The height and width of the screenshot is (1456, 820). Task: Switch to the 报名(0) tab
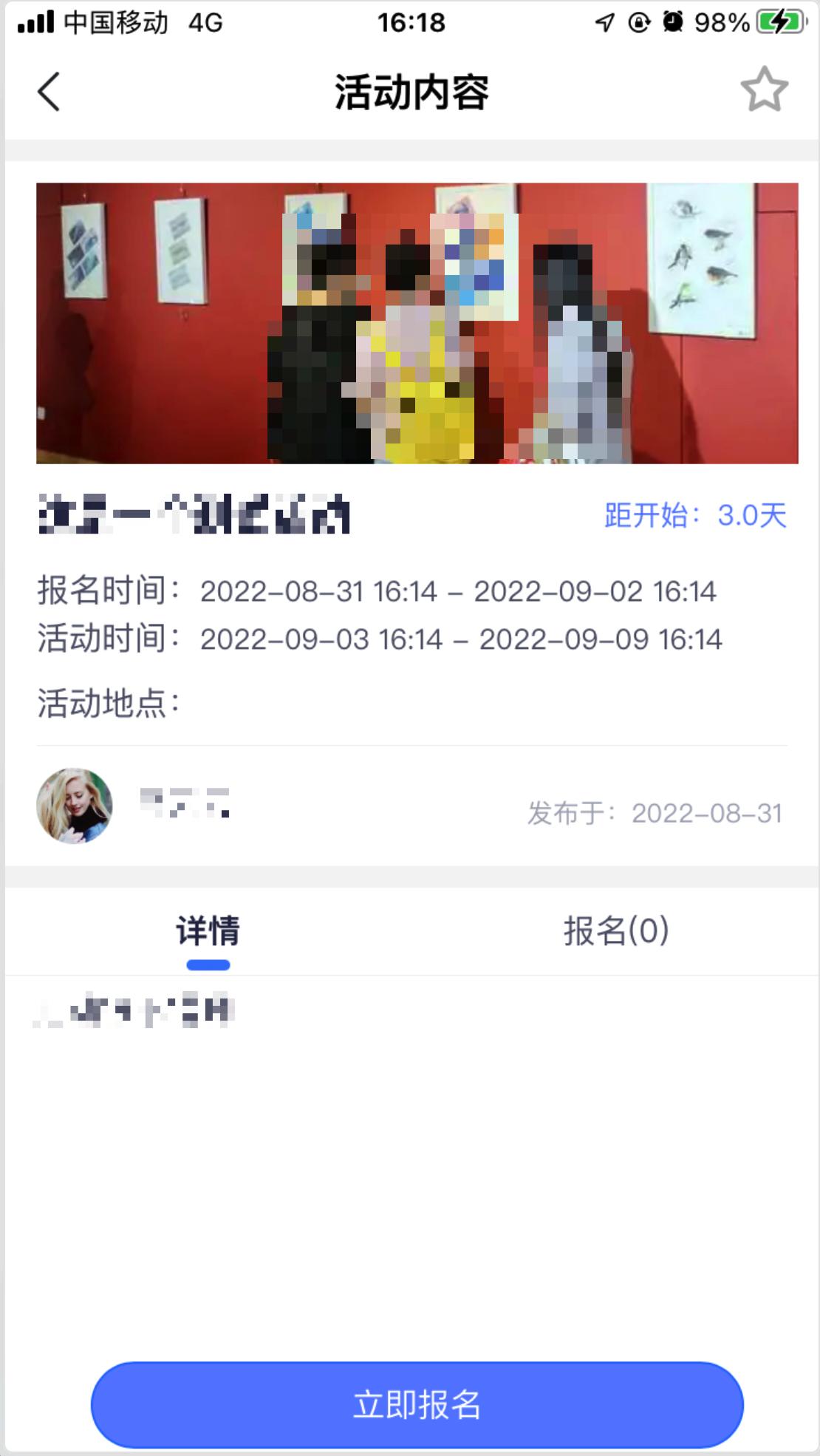click(615, 931)
